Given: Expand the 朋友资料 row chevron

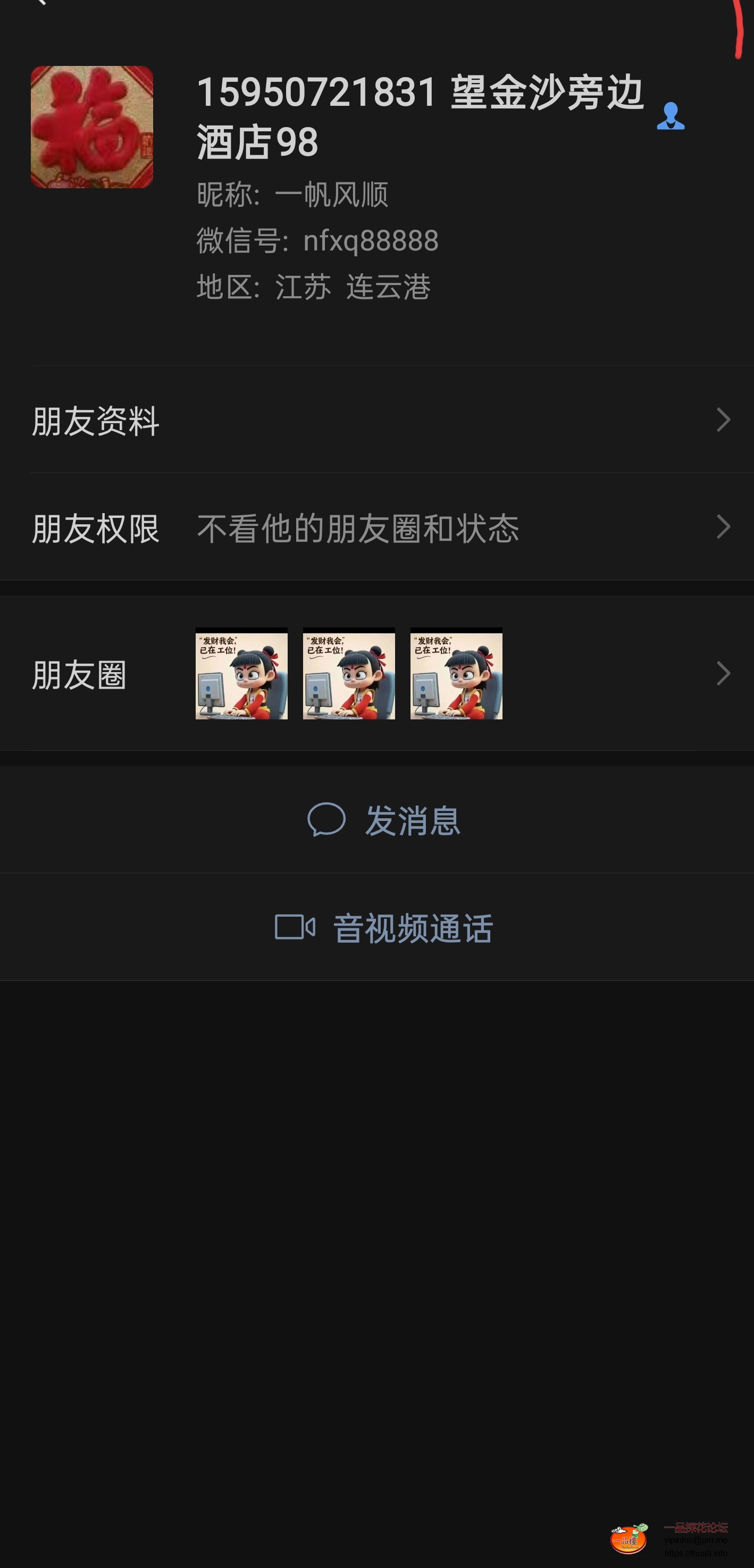Looking at the screenshot, I should click(724, 420).
